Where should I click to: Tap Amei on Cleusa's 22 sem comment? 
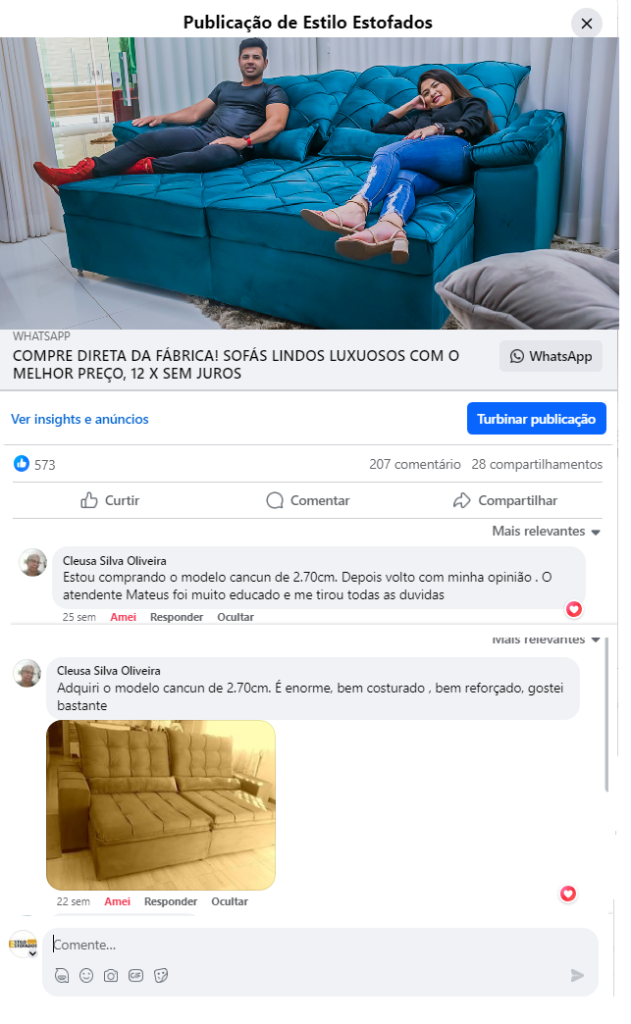[117, 901]
